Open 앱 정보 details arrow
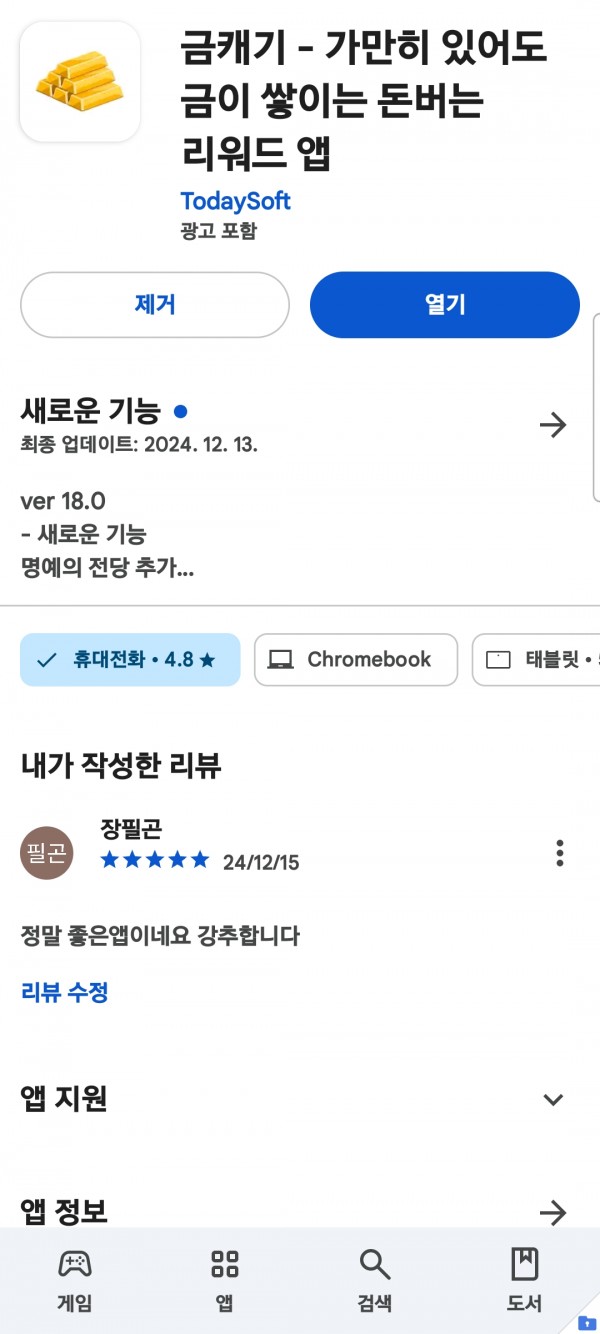600x1334 pixels. [553, 1213]
